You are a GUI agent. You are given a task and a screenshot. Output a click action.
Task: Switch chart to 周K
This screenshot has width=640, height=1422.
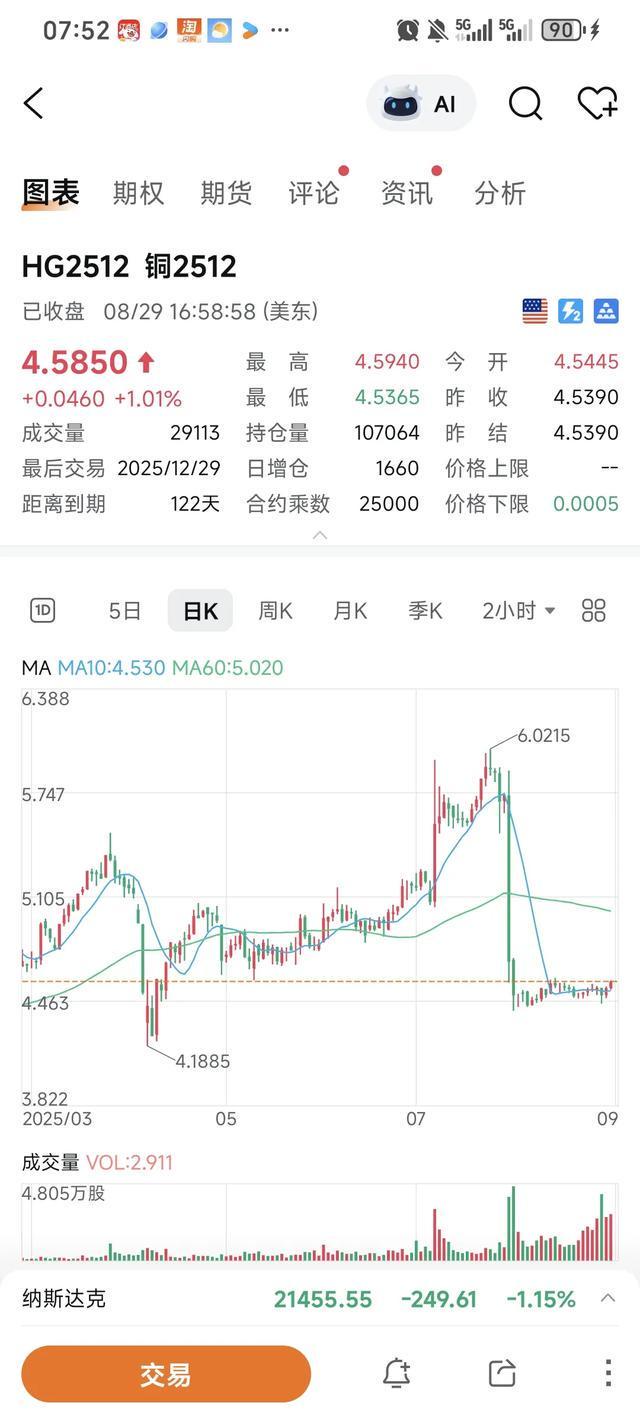point(275,610)
